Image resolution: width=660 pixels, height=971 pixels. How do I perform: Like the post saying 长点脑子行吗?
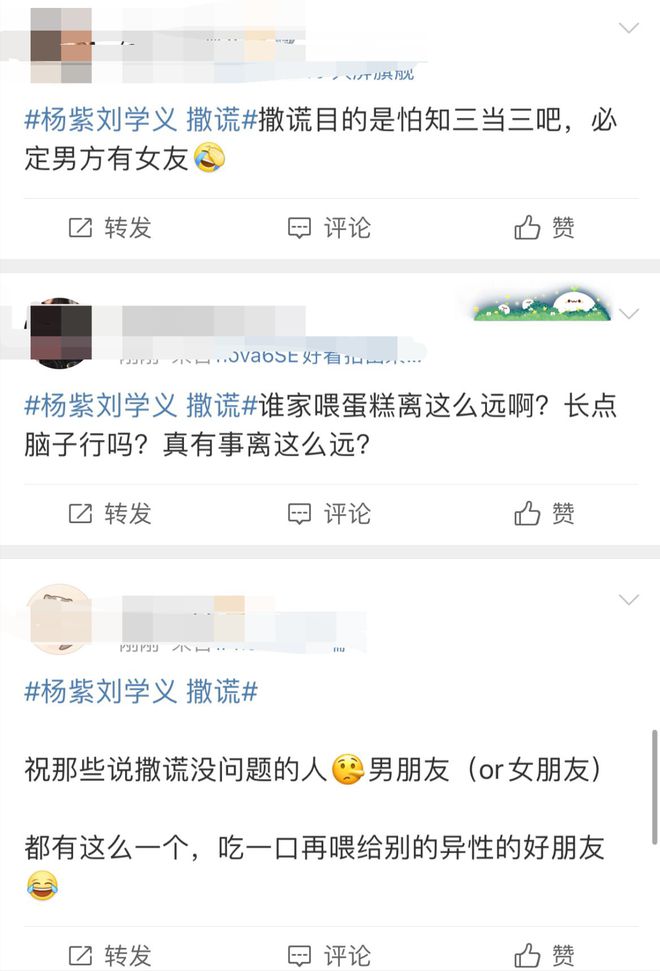pyautogui.click(x=545, y=514)
